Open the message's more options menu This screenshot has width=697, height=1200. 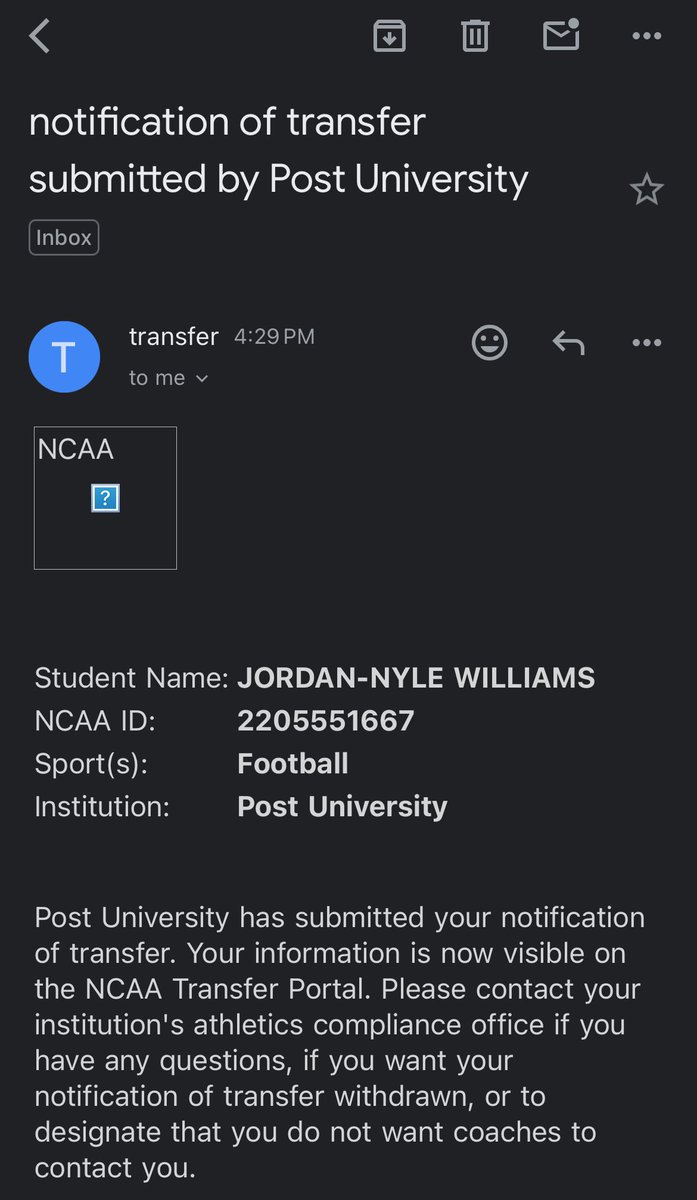(x=647, y=343)
